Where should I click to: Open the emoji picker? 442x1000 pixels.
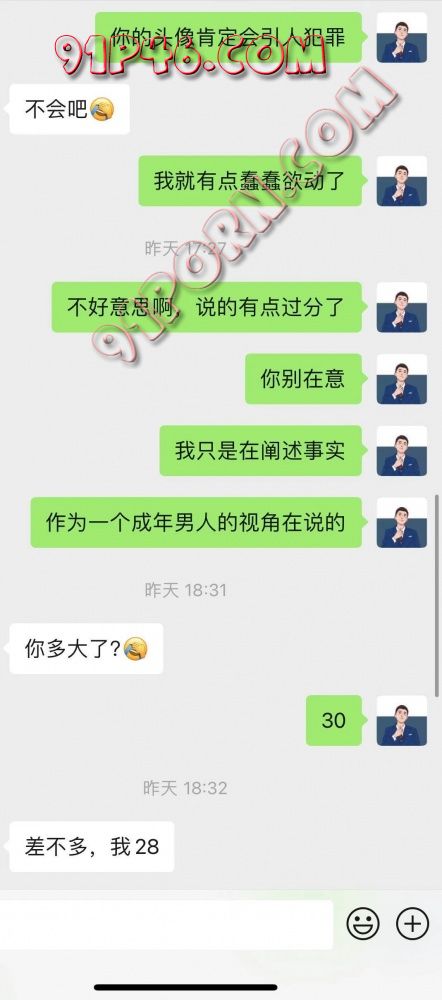(x=363, y=923)
